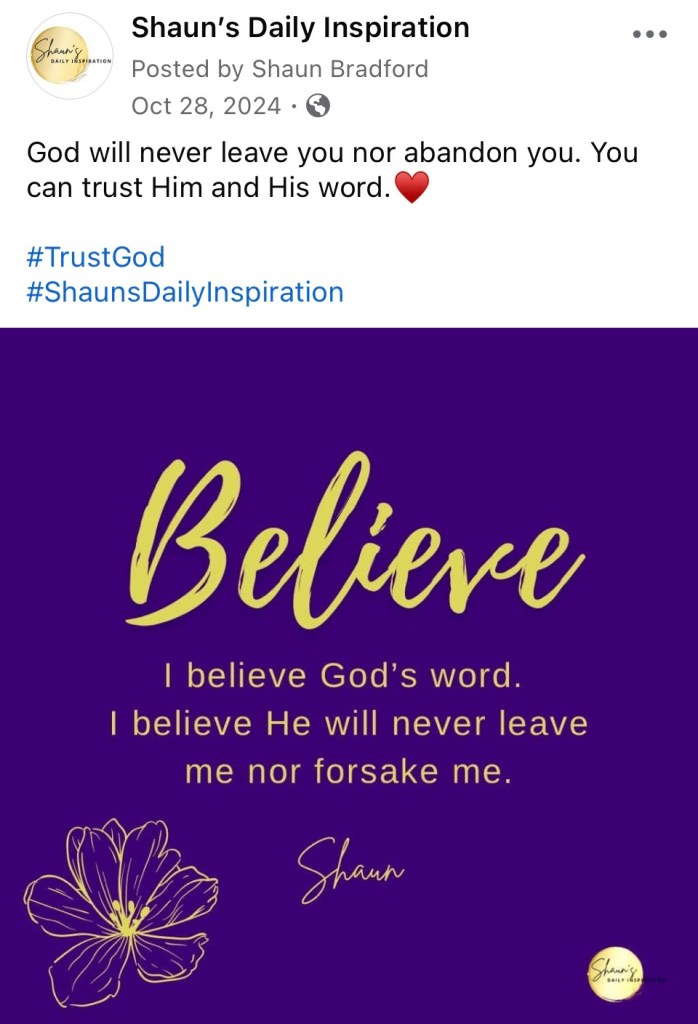Screen dimensions: 698x1024
Task: Open Shaun's Daily Inspiration profile picture
Action: coord(69,56)
